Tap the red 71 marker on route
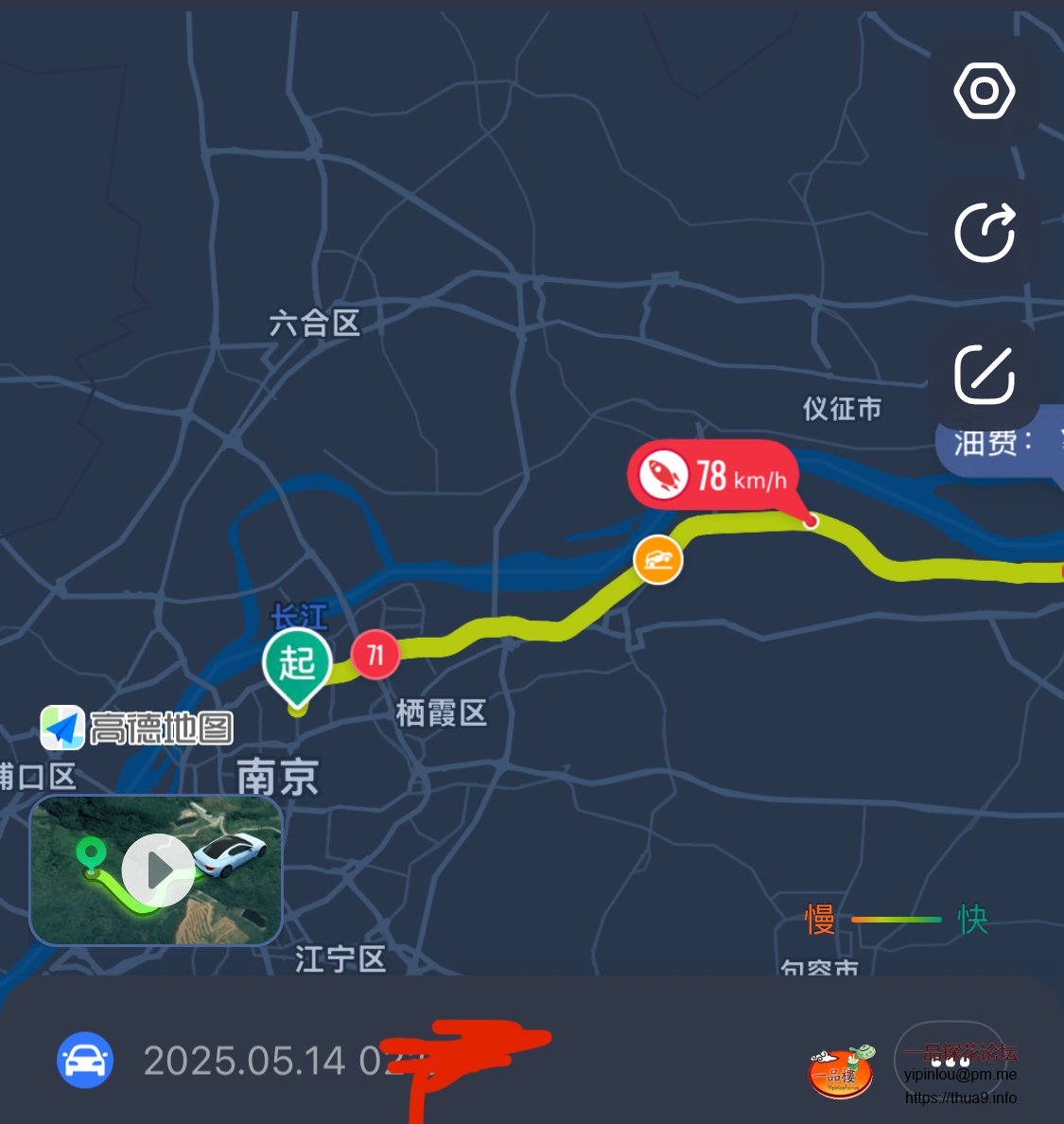This screenshot has height=1124, width=1064. pos(375,655)
